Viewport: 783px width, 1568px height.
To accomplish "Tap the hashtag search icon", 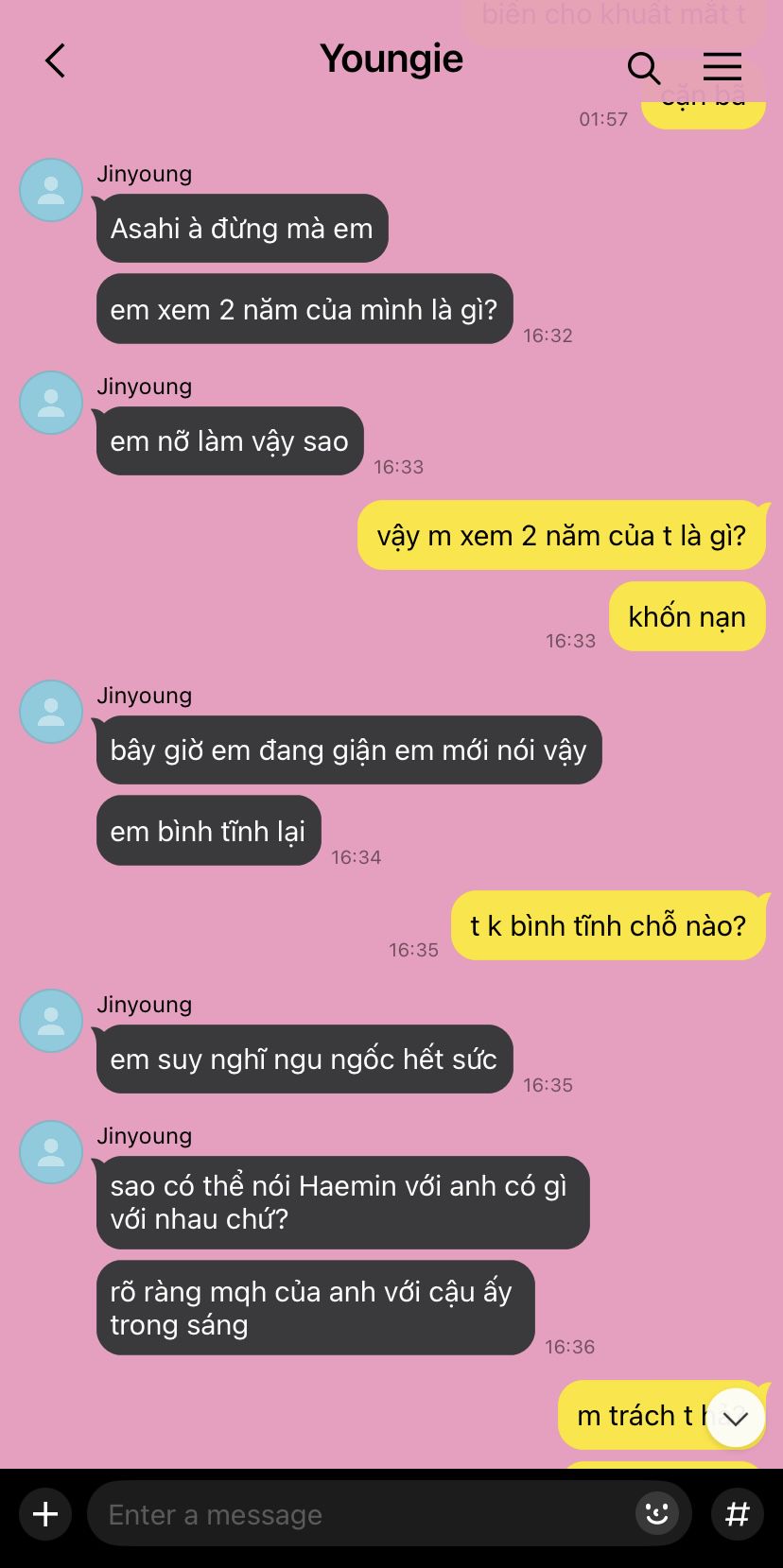I will click(738, 1514).
